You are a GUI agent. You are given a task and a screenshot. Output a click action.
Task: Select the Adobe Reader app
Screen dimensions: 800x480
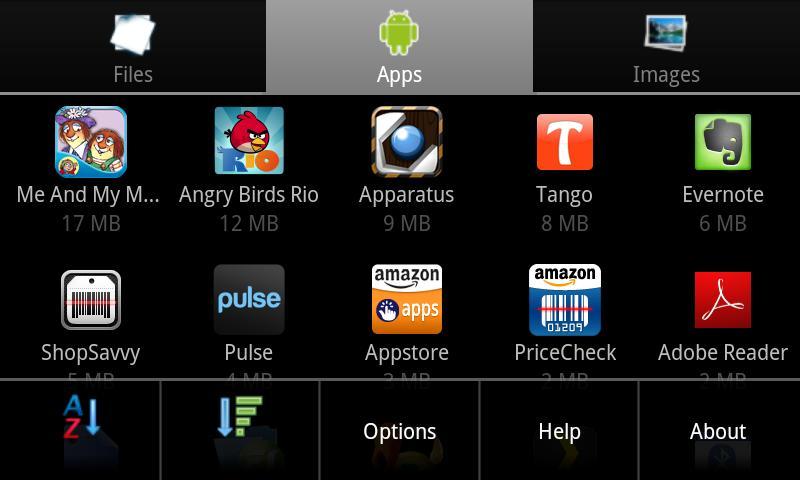722,300
